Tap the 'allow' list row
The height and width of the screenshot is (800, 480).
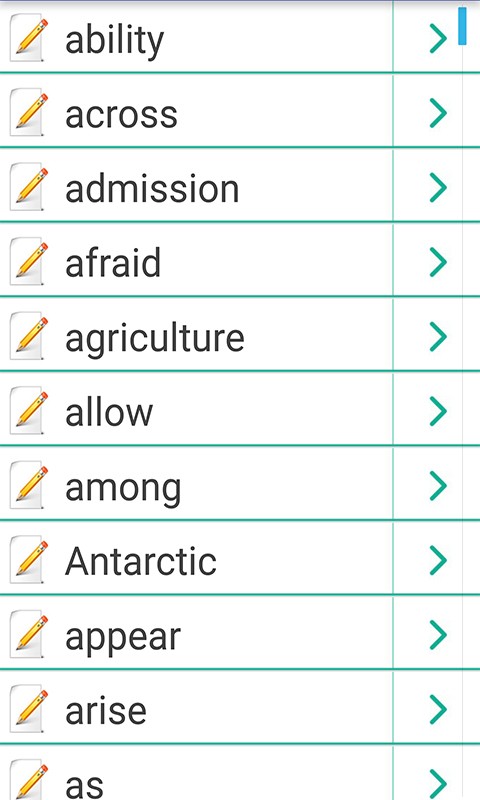pos(231,410)
